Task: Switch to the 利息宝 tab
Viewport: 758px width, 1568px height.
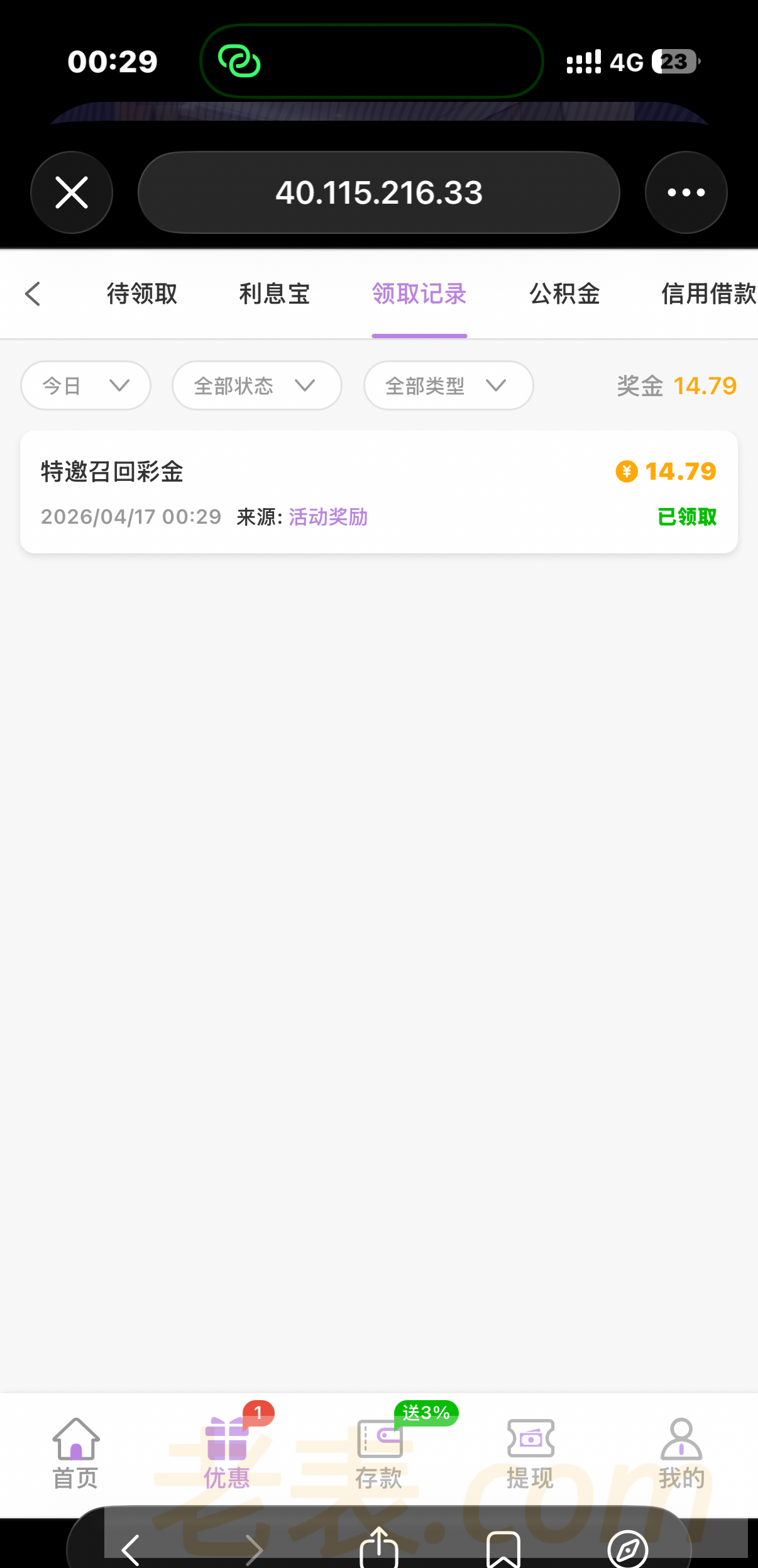Action: (x=275, y=294)
